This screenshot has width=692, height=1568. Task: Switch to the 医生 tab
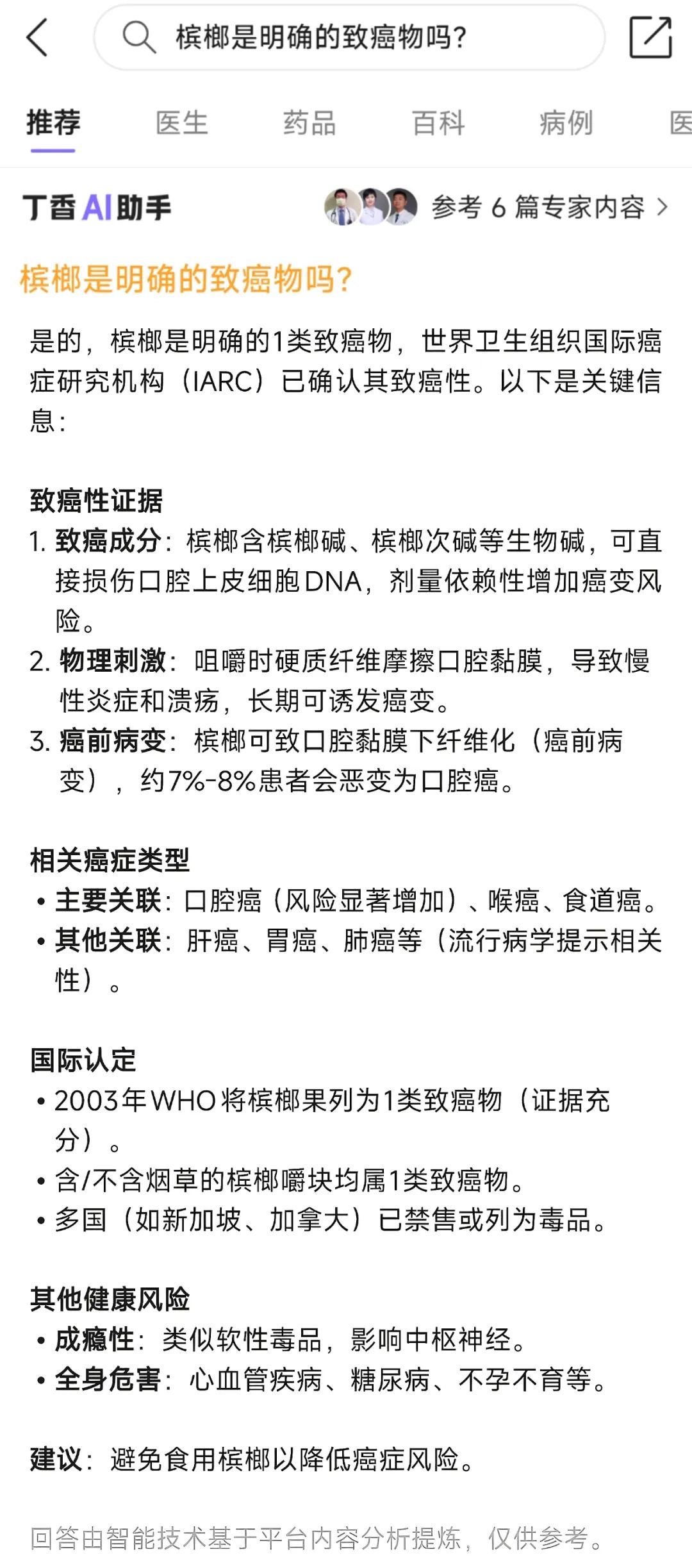pyautogui.click(x=182, y=122)
